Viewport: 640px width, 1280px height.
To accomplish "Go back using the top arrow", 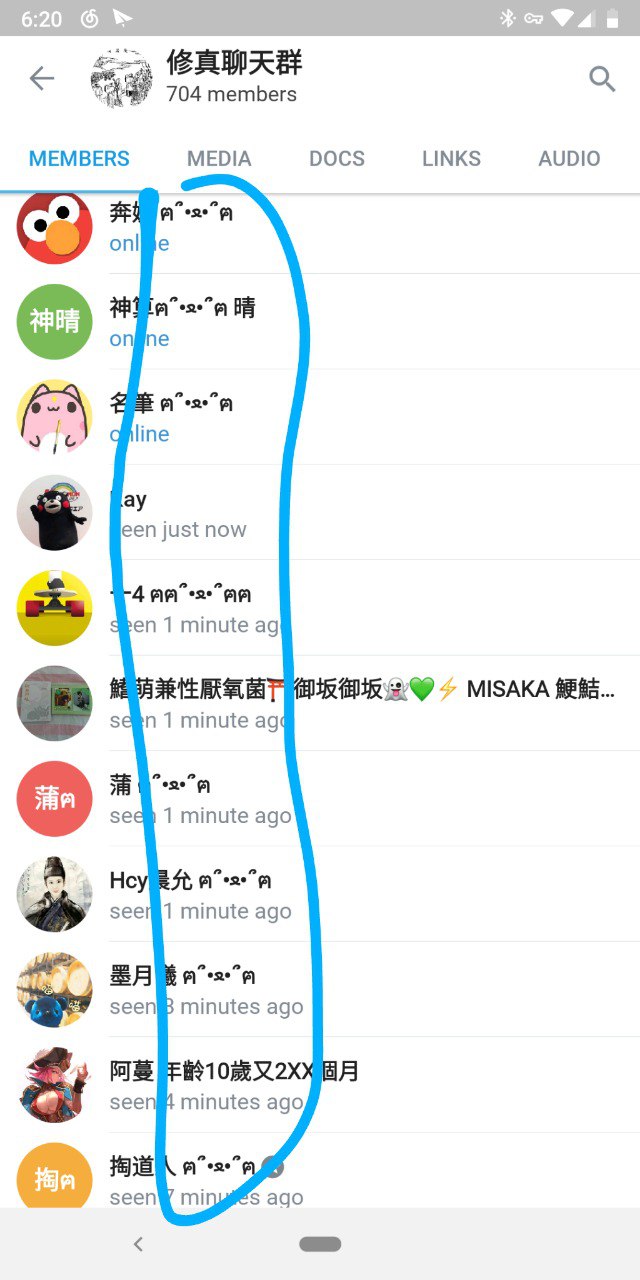I will click(42, 79).
